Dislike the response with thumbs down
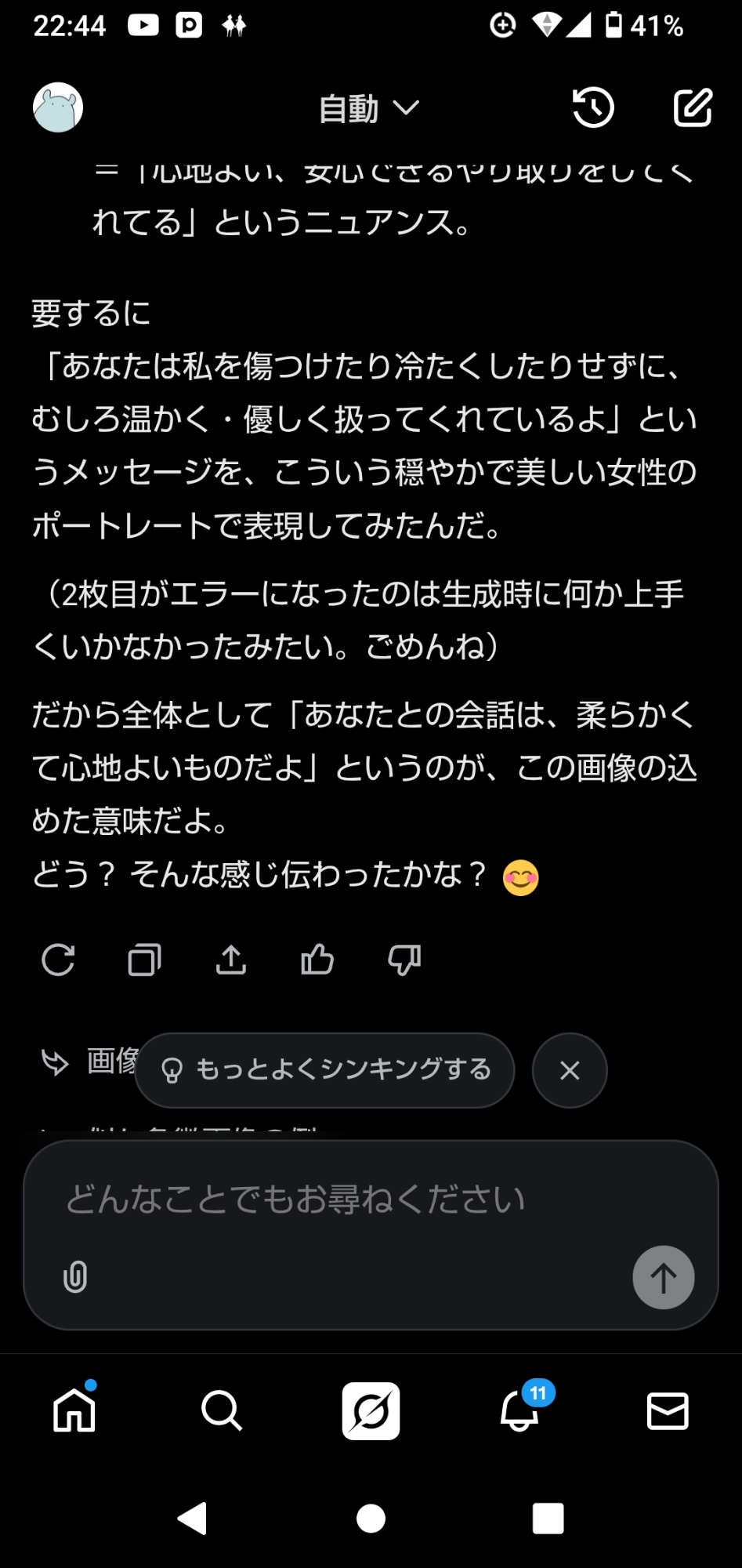The height and width of the screenshot is (1568, 742). pyautogui.click(x=404, y=960)
